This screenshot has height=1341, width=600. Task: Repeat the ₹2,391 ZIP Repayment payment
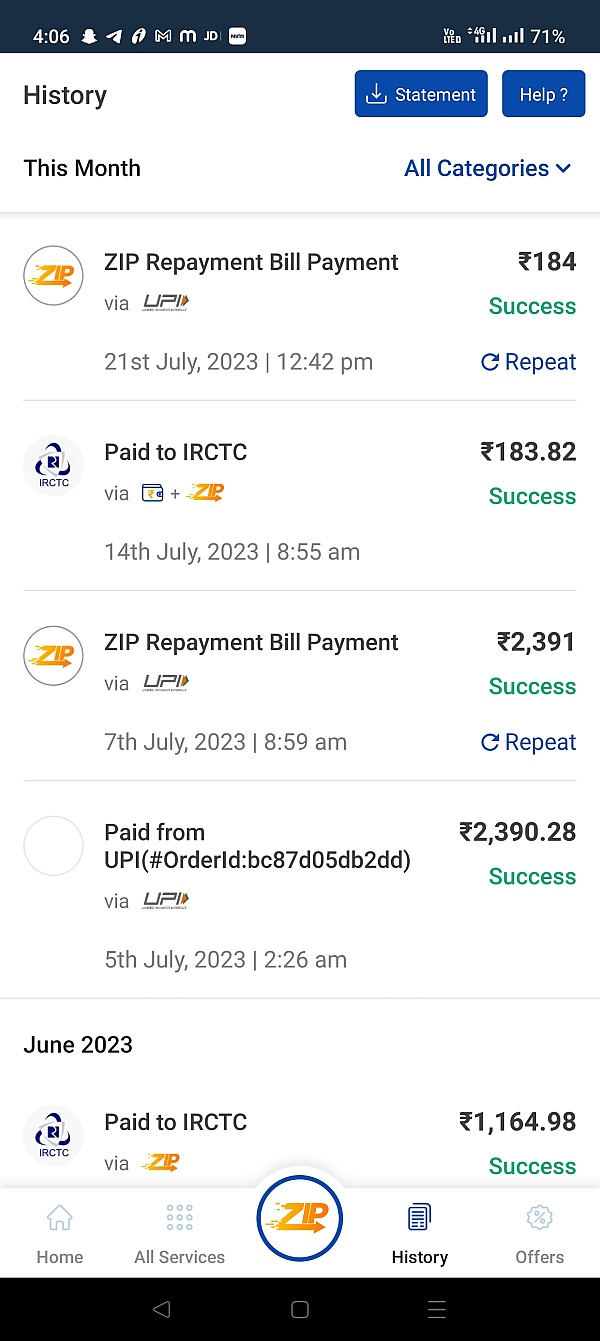[x=528, y=742]
